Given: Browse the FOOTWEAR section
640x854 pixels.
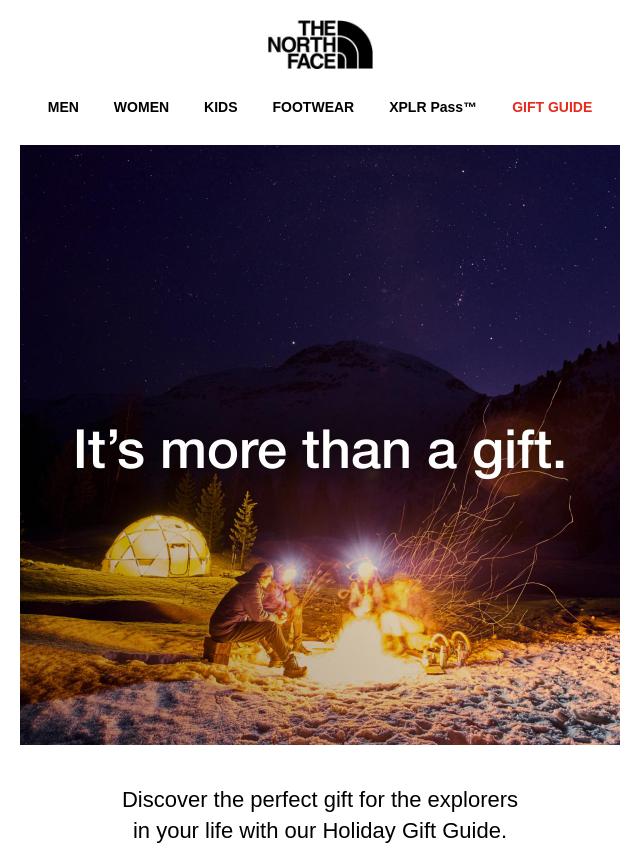Looking at the screenshot, I should [x=313, y=107].
